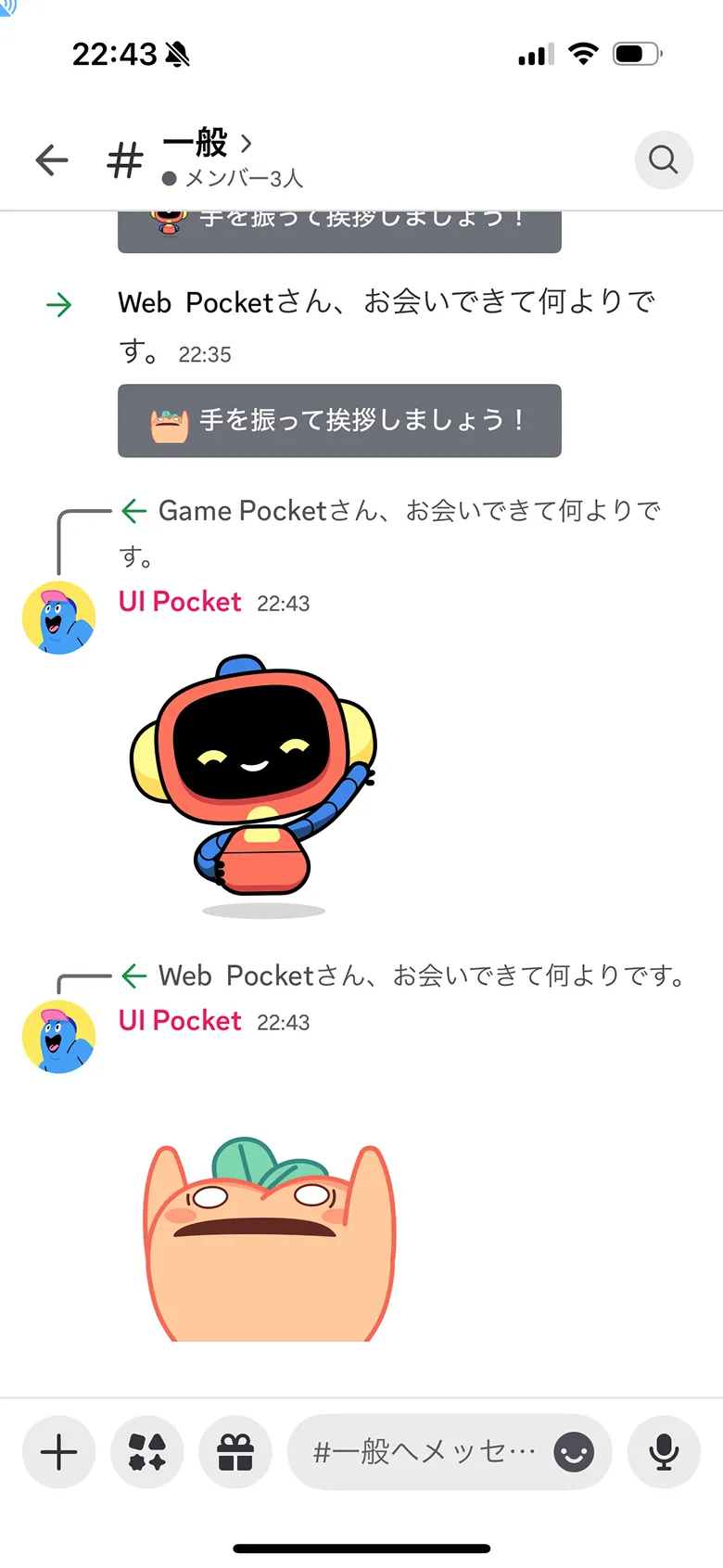Image resolution: width=723 pixels, height=1568 pixels.
Task: Tap the lower UI Pocket avatar
Action: tap(58, 1036)
